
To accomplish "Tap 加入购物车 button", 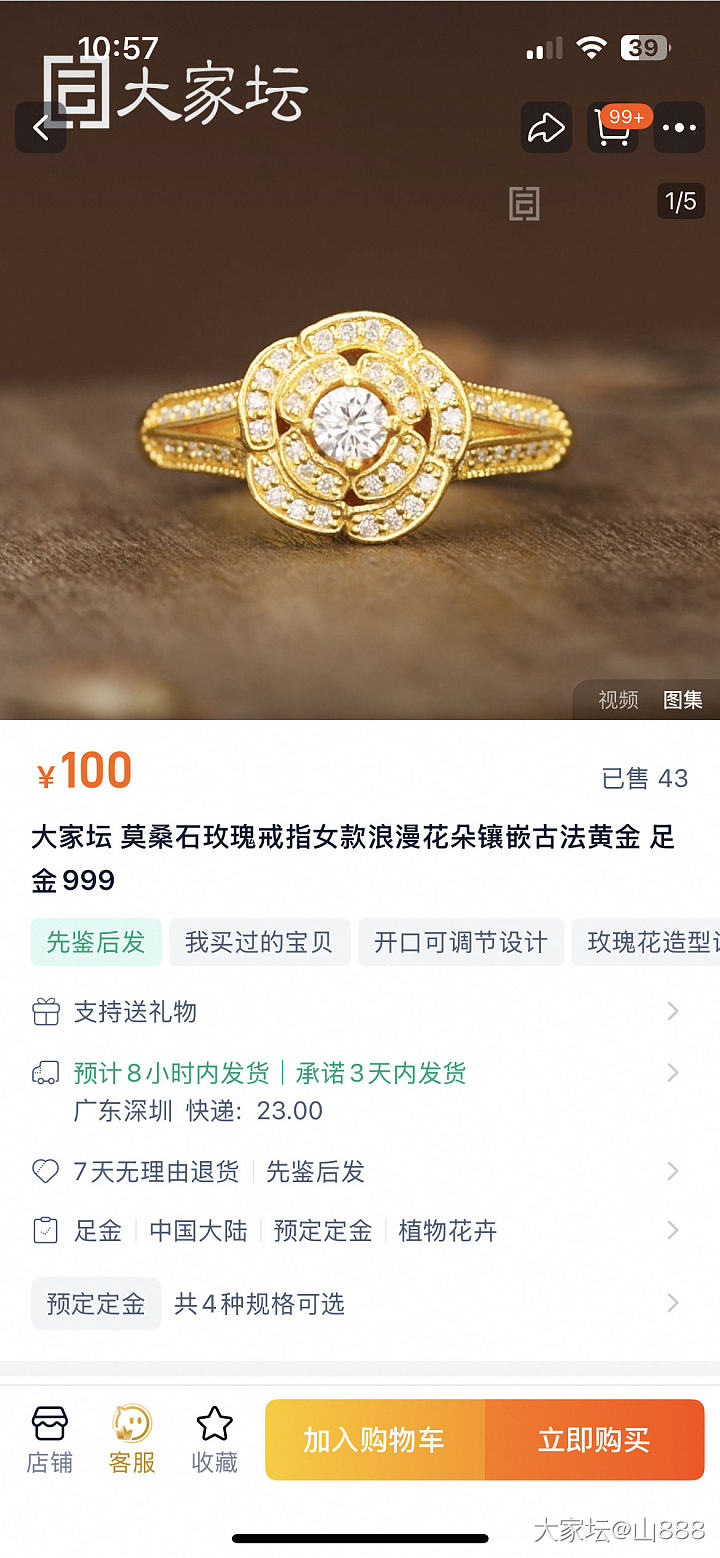I will [374, 1440].
